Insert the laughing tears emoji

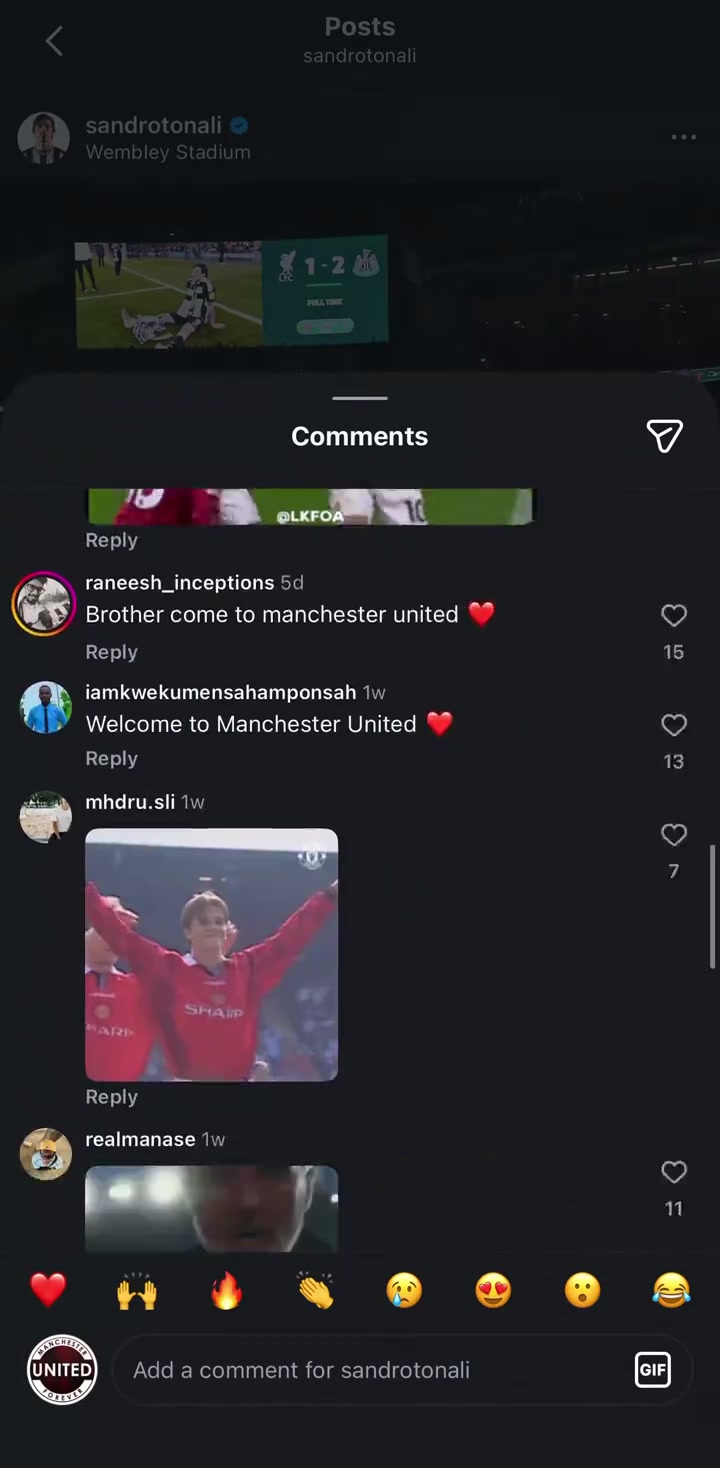(x=671, y=1290)
